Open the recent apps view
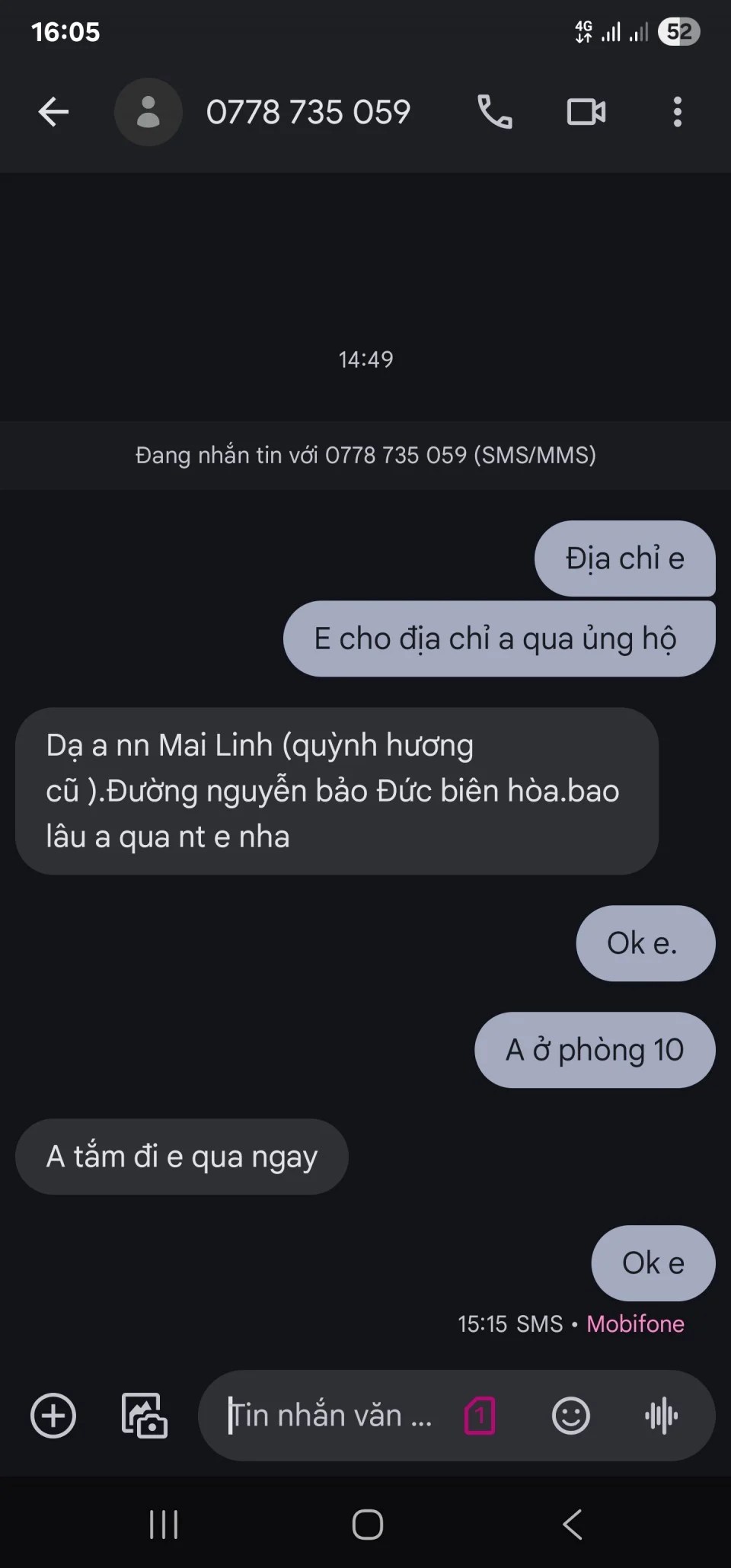This screenshot has width=731, height=1568. click(x=163, y=1525)
